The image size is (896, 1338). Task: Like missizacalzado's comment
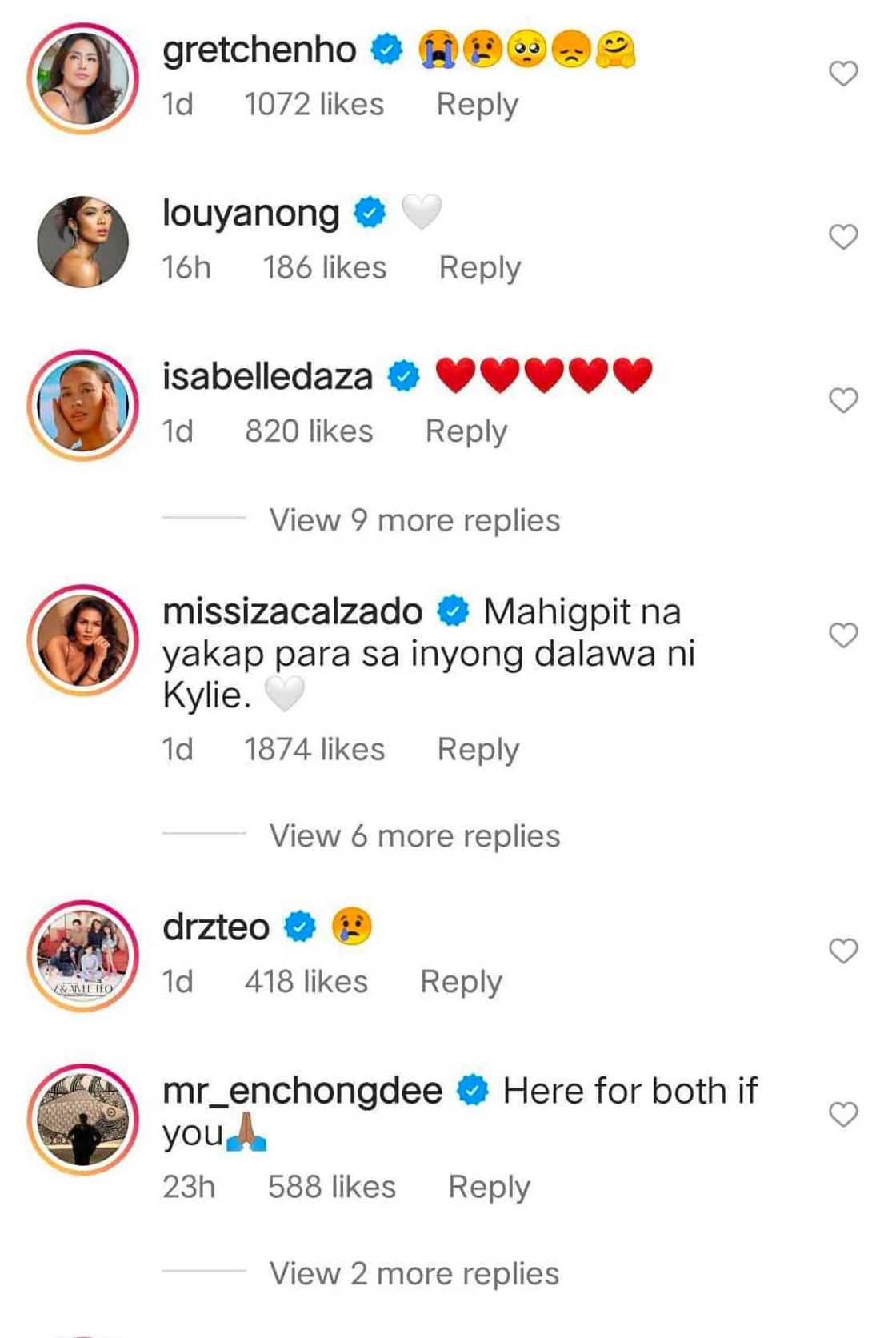point(843,635)
